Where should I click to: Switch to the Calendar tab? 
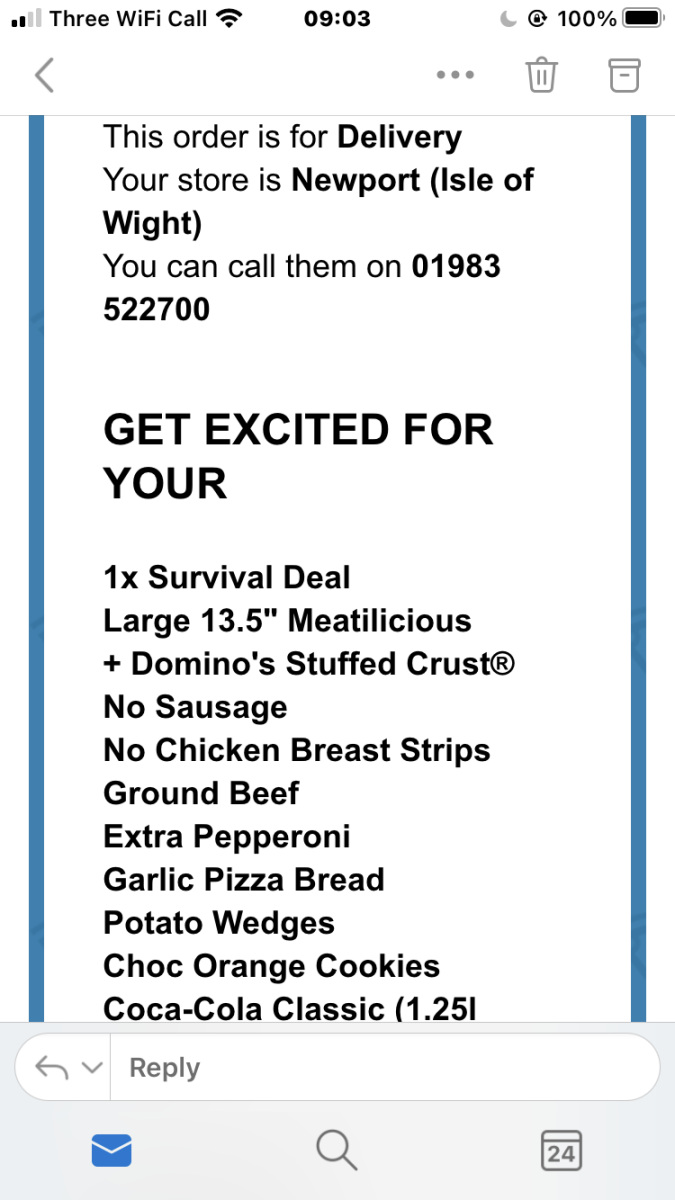[561, 1152]
